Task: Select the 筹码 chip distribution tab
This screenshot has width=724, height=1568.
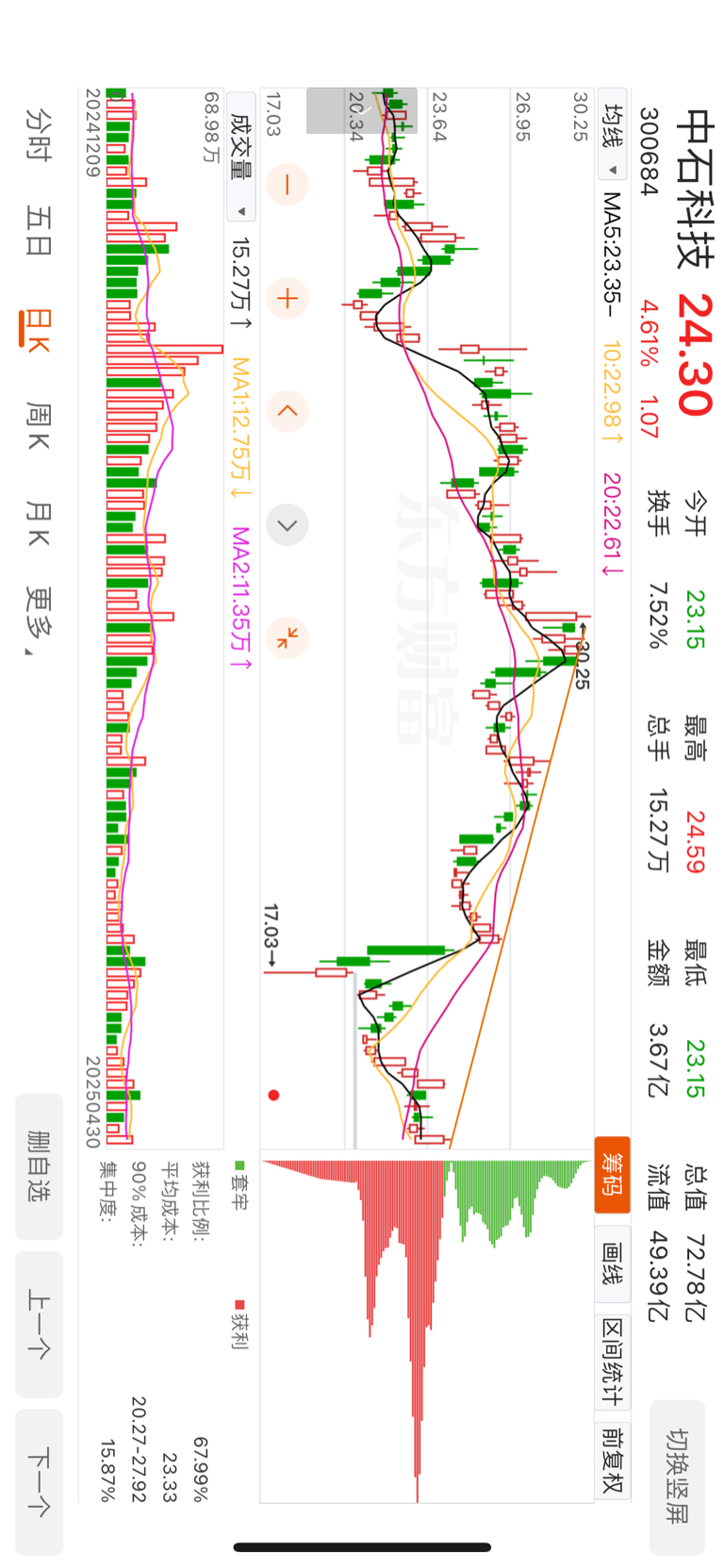Action: coord(612,1175)
